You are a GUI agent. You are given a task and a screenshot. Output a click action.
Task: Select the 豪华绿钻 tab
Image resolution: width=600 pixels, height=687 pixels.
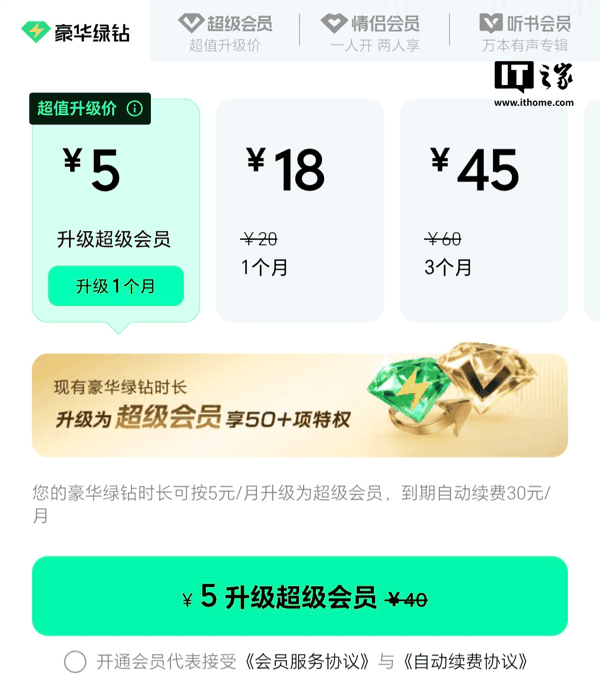point(75,32)
